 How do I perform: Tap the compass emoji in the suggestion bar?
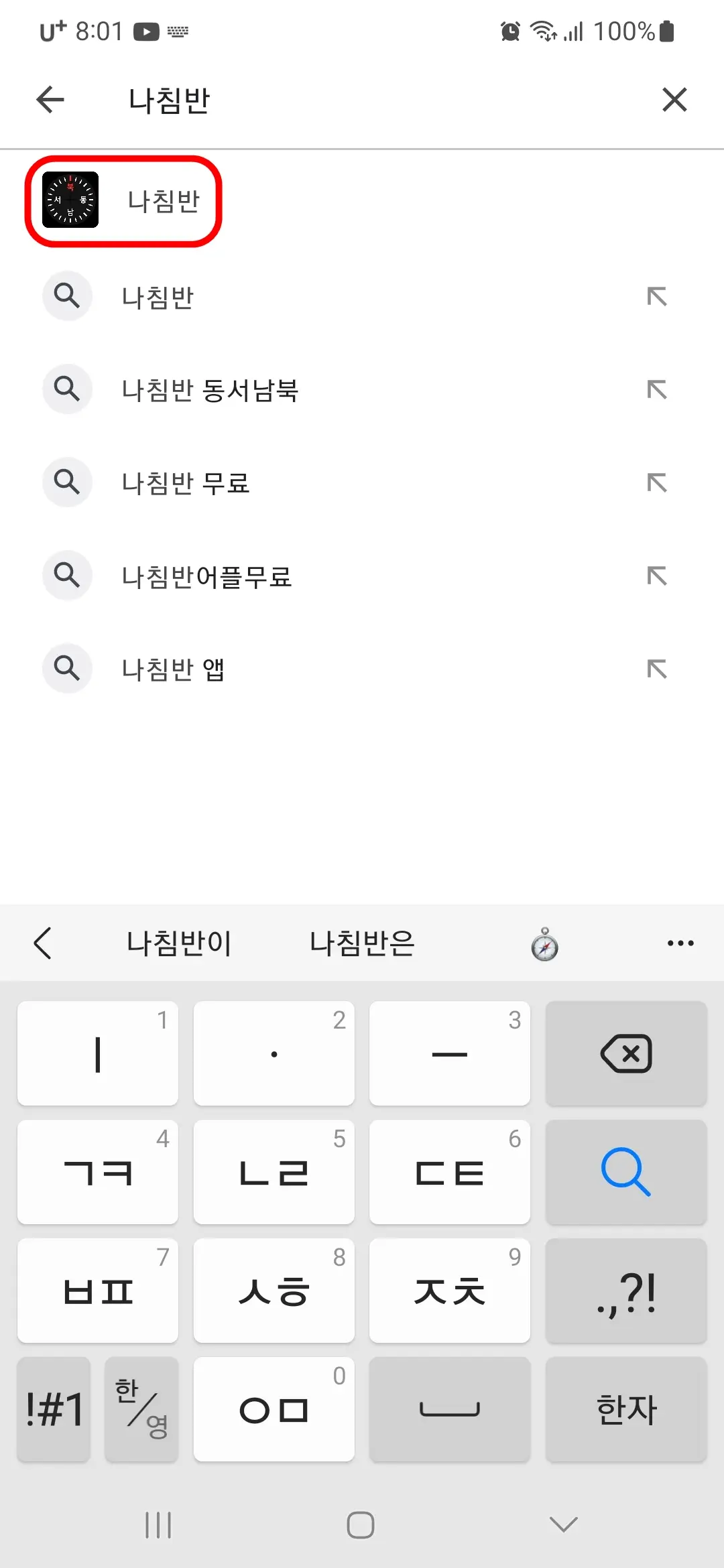click(x=544, y=943)
